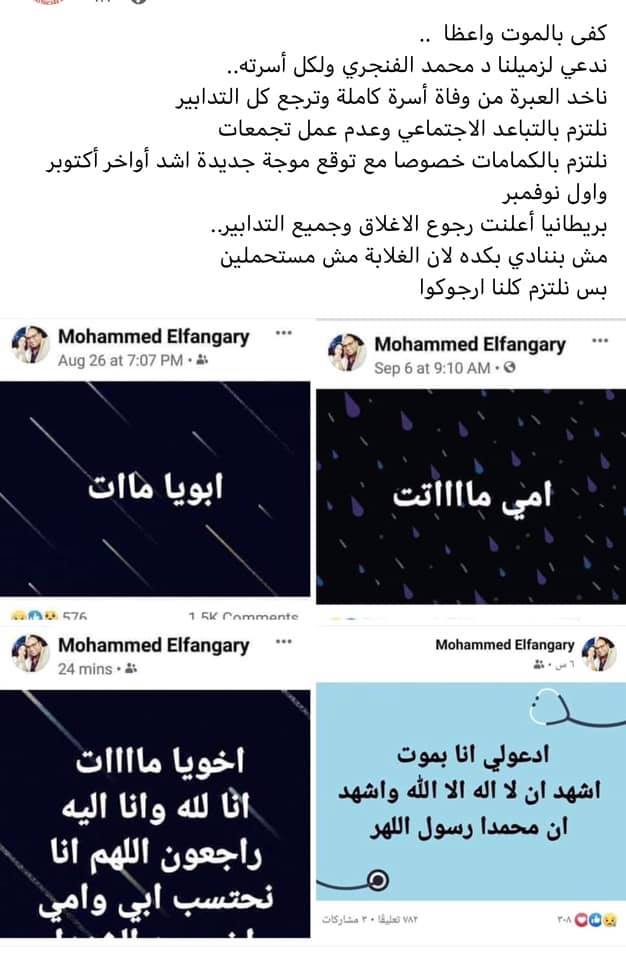
Task: Open the photo tile reading "ابويا مات"
Action: pos(155,488)
